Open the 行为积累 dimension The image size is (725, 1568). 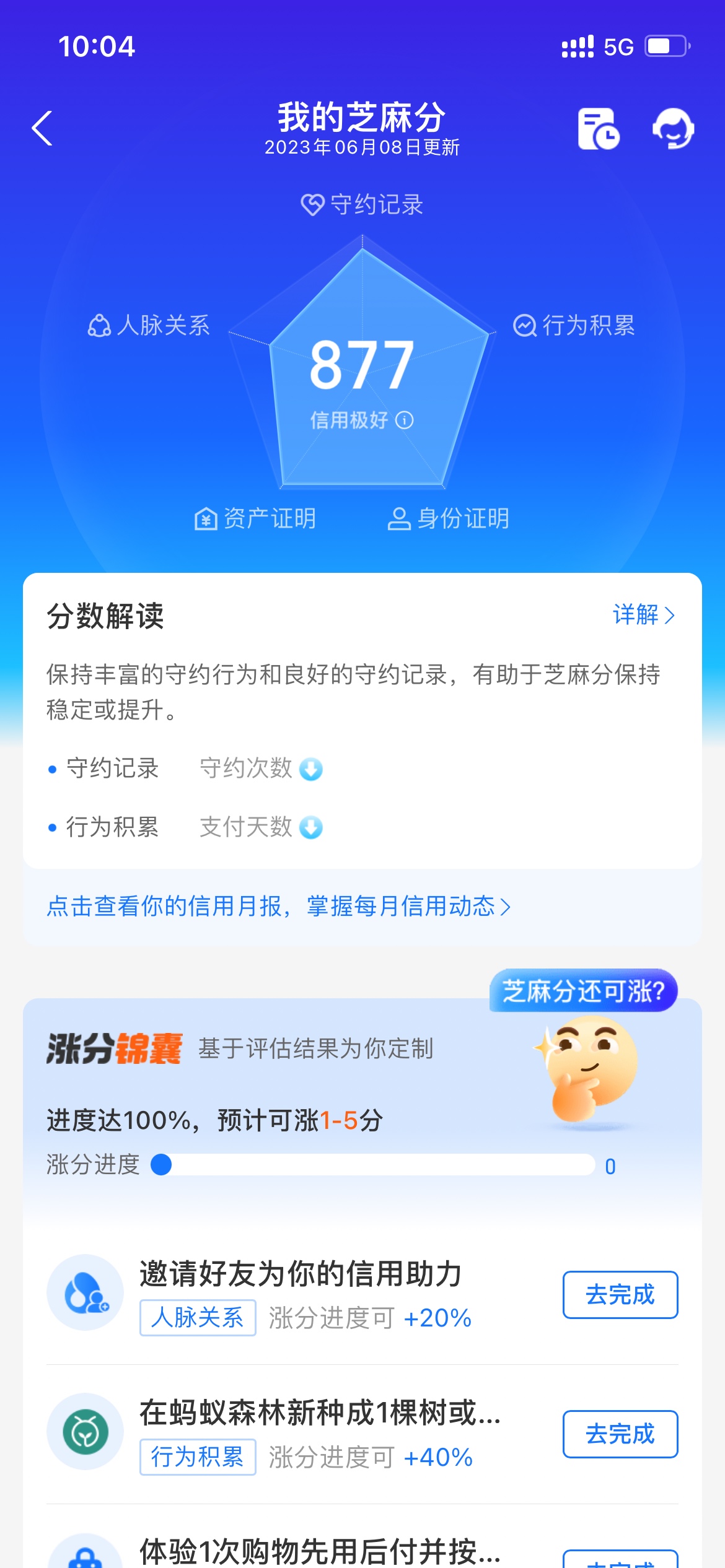pyautogui.click(x=574, y=325)
